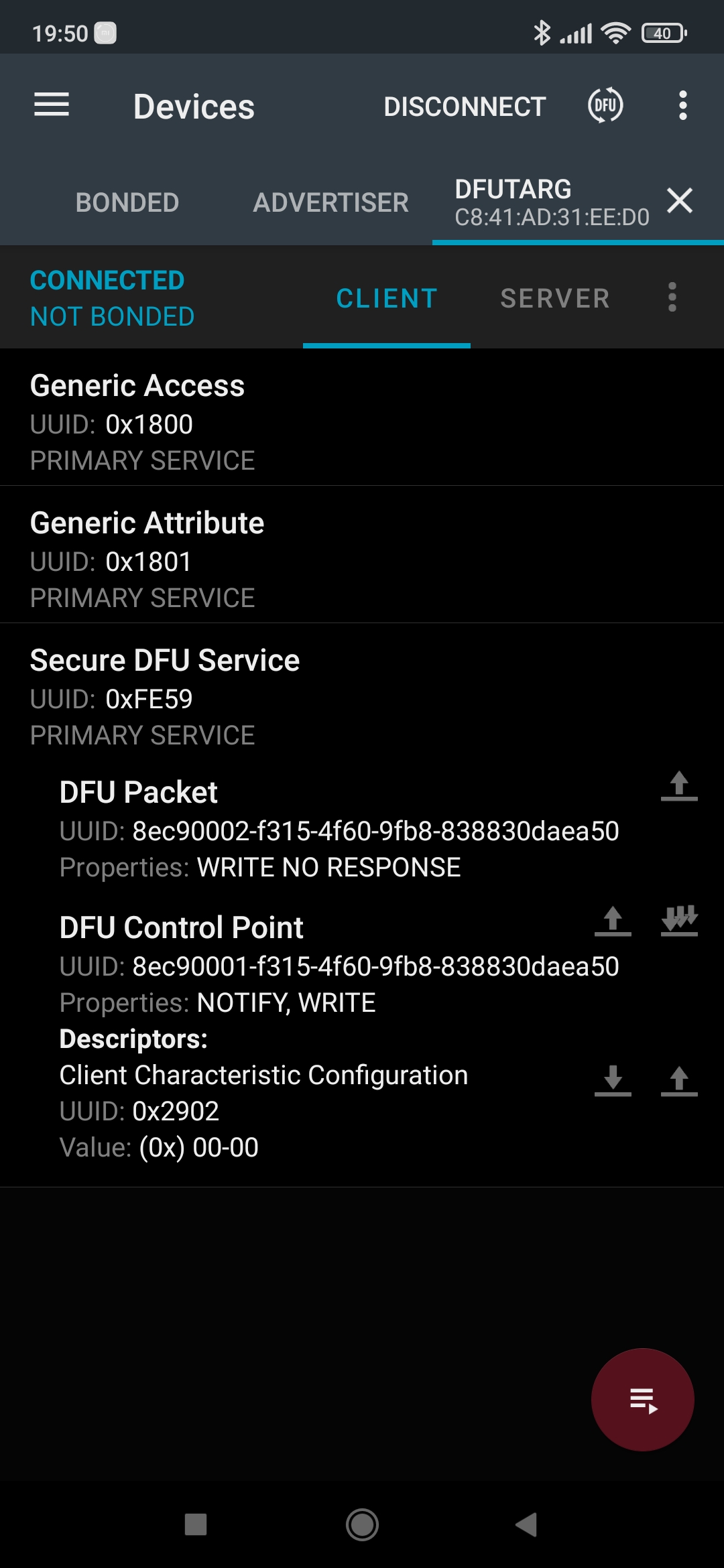
Task: Select the ADVERTISER section
Action: (x=331, y=202)
